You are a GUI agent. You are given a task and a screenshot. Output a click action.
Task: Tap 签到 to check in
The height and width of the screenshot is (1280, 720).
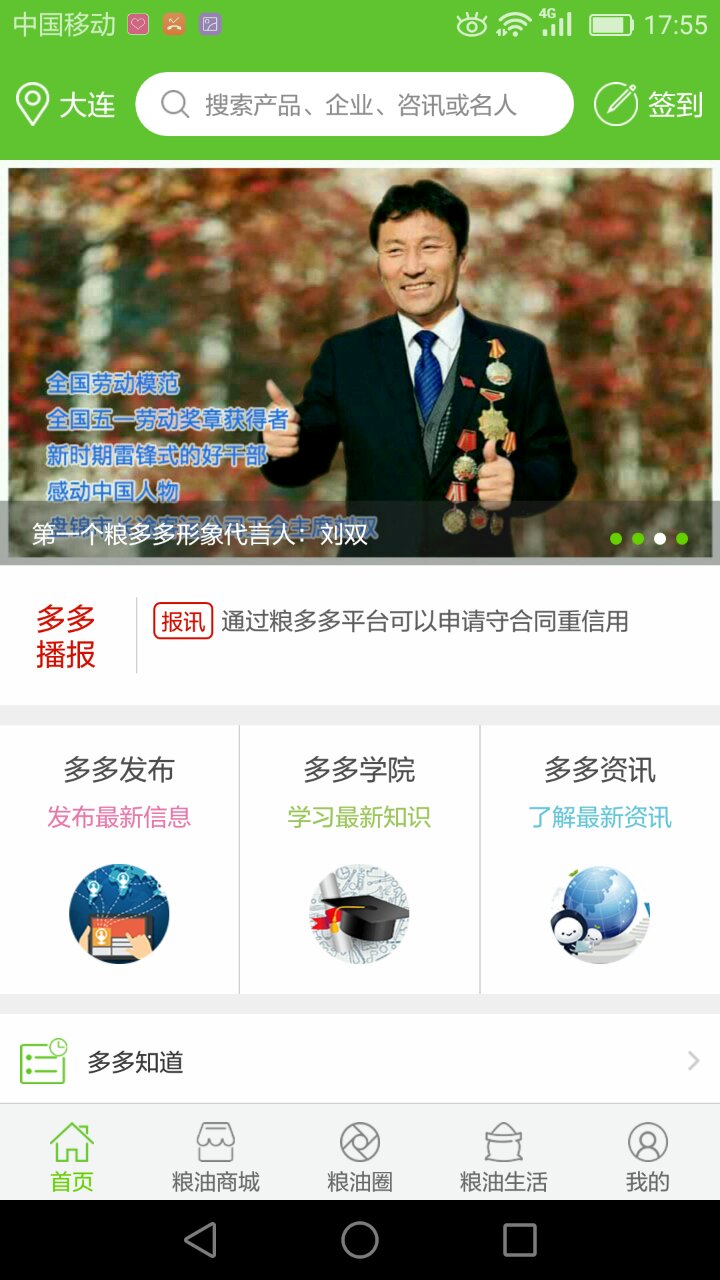point(649,105)
